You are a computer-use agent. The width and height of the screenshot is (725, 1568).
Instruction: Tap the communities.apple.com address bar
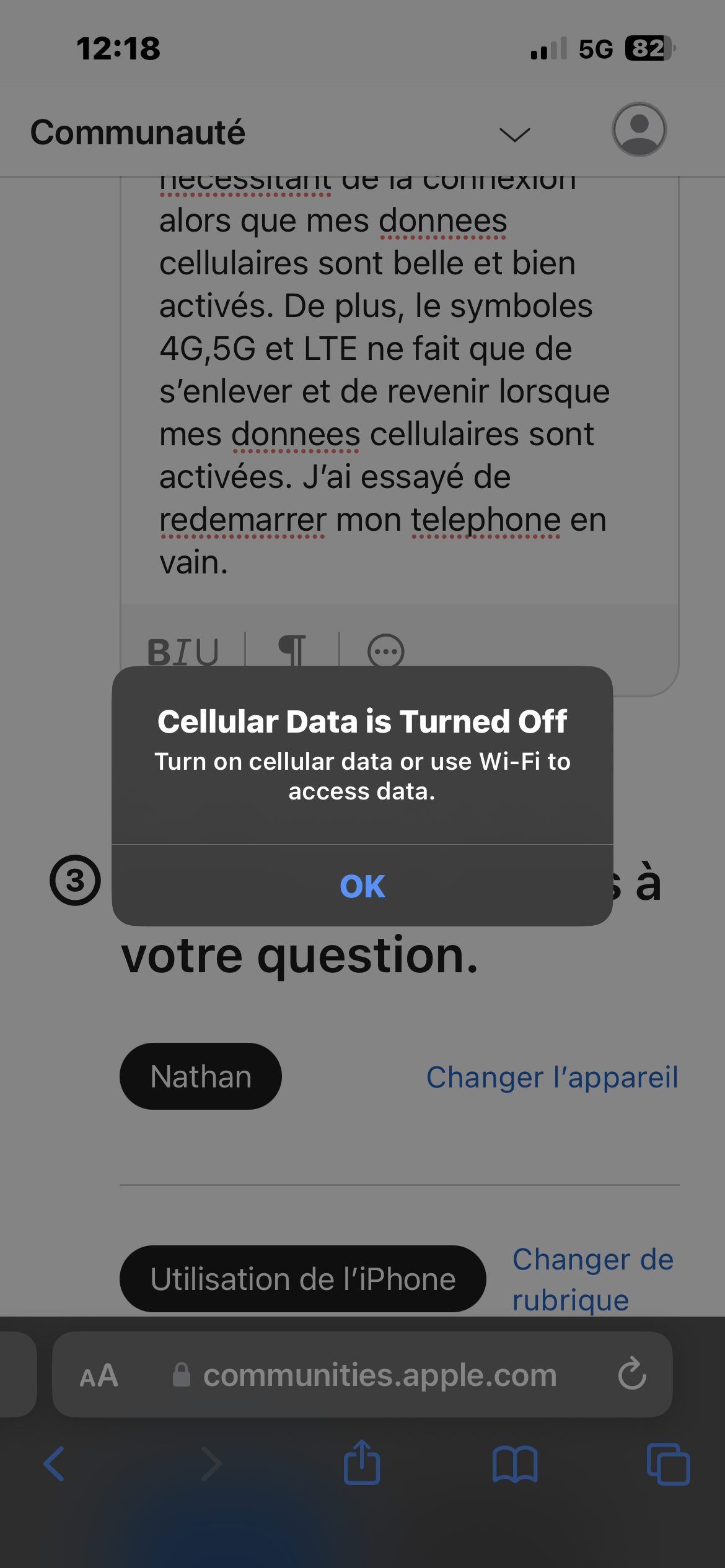point(378,1375)
